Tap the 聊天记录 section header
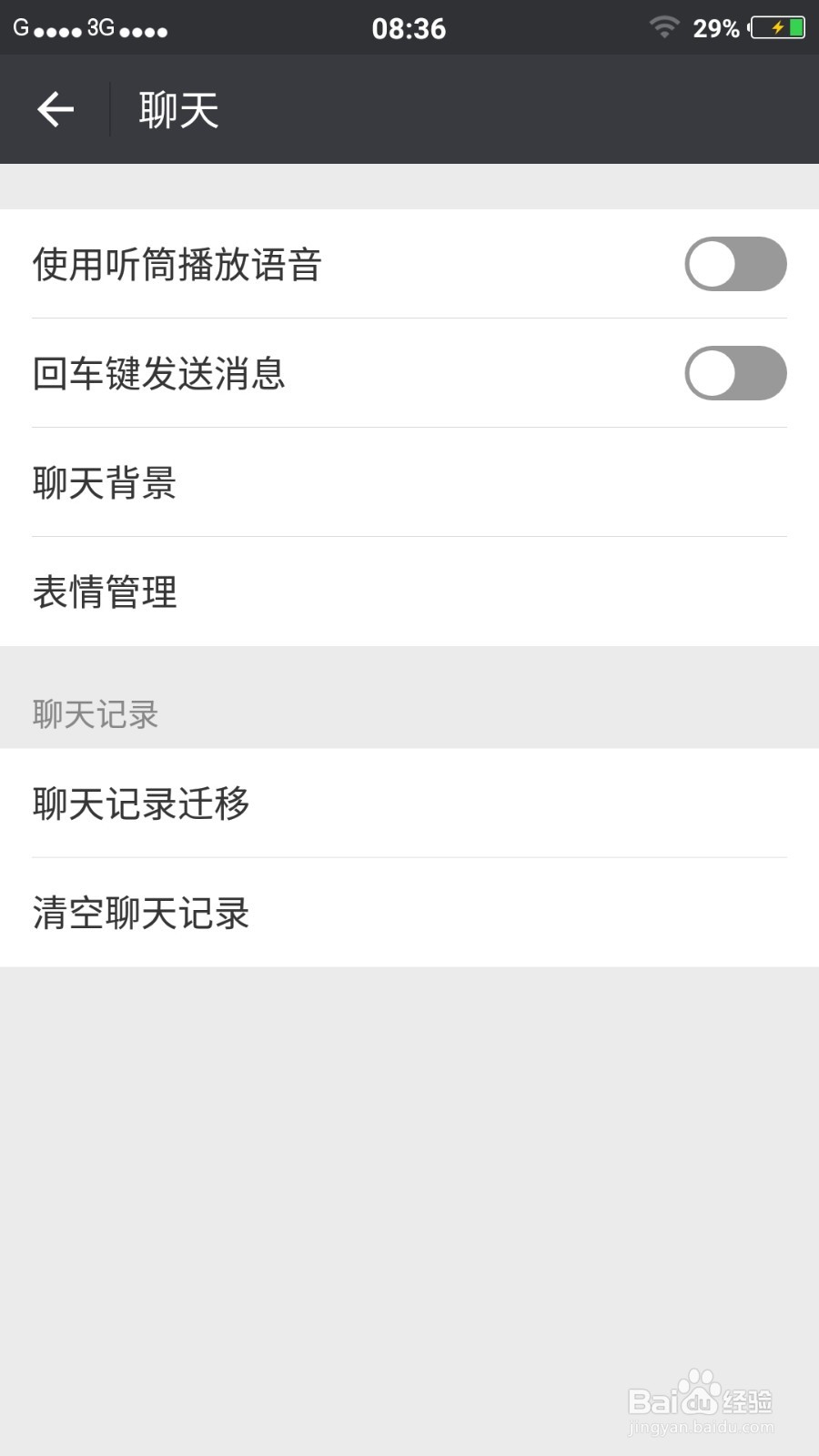Screen dimensions: 819x1456 (x=95, y=714)
